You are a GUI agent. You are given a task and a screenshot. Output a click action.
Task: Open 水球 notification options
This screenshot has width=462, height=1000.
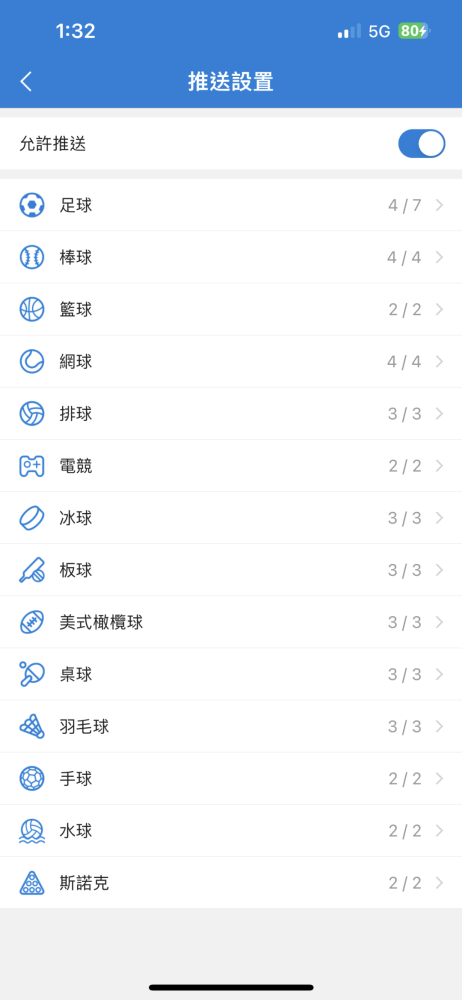click(231, 832)
